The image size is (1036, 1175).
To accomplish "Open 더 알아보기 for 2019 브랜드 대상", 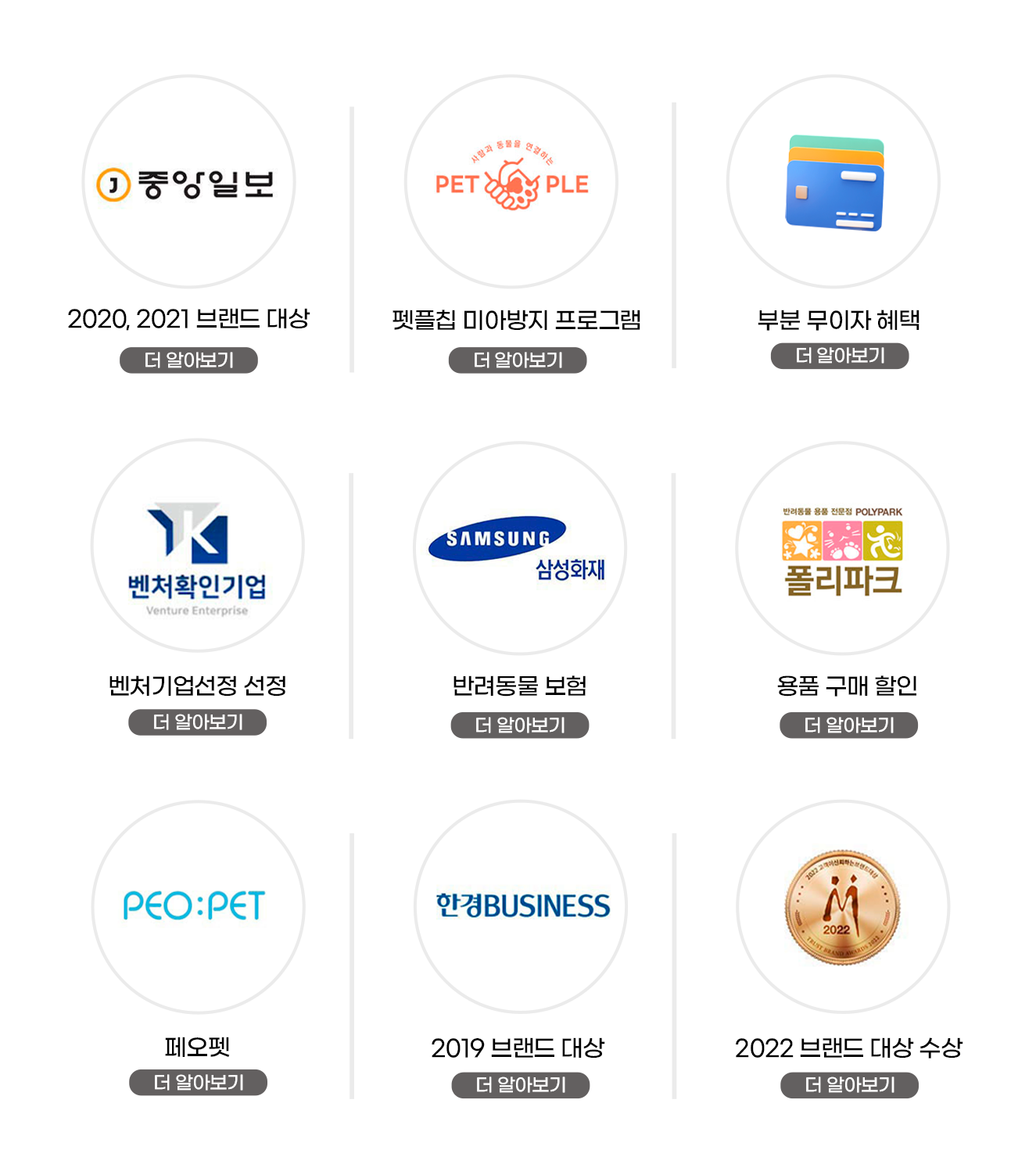I will 521,1086.
